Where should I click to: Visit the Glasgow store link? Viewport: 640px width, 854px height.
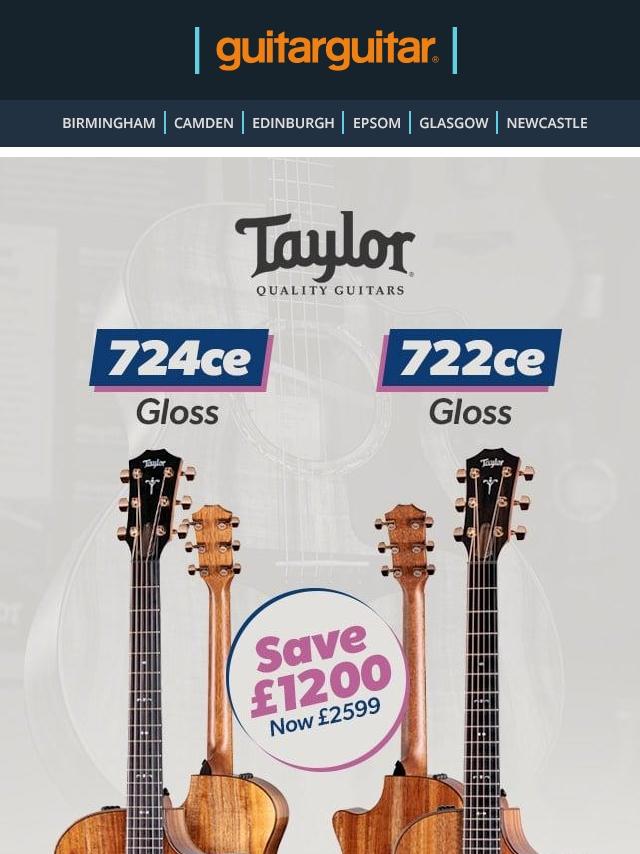pyautogui.click(x=454, y=123)
